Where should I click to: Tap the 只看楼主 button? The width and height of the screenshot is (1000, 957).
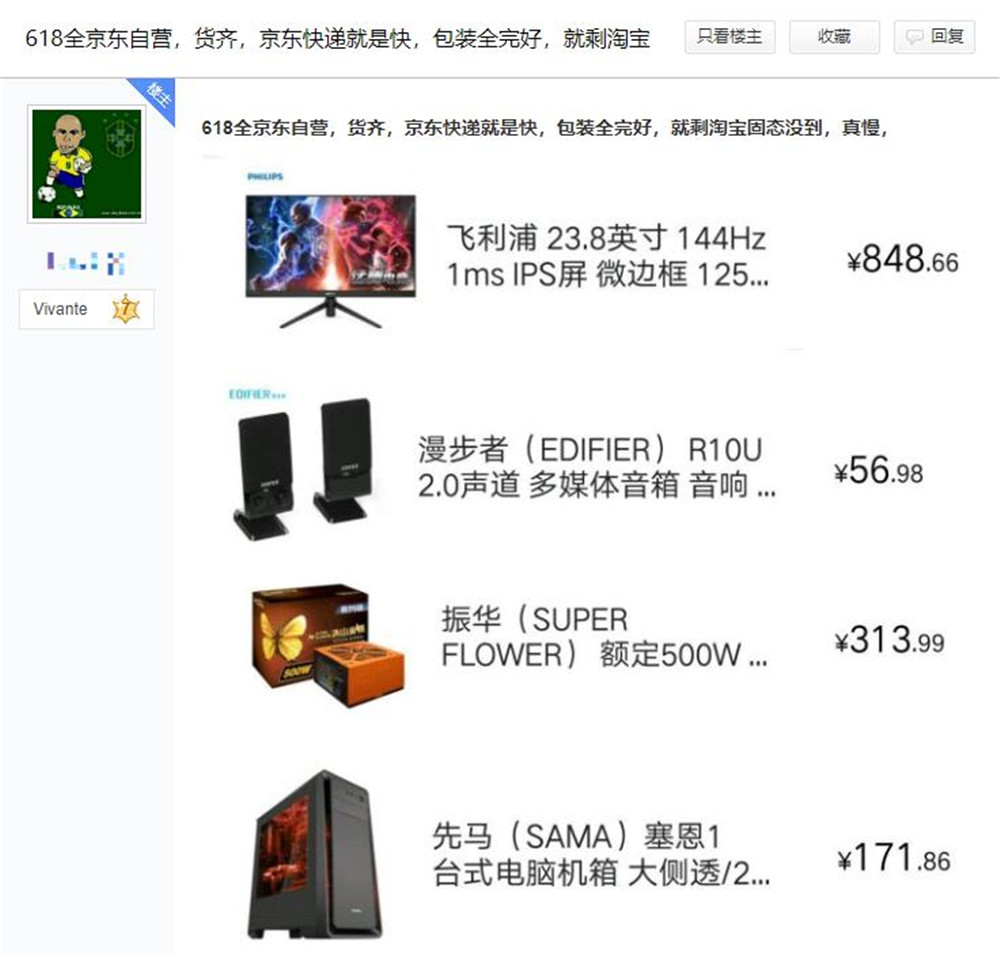pyautogui.click(x=730, y=37)
